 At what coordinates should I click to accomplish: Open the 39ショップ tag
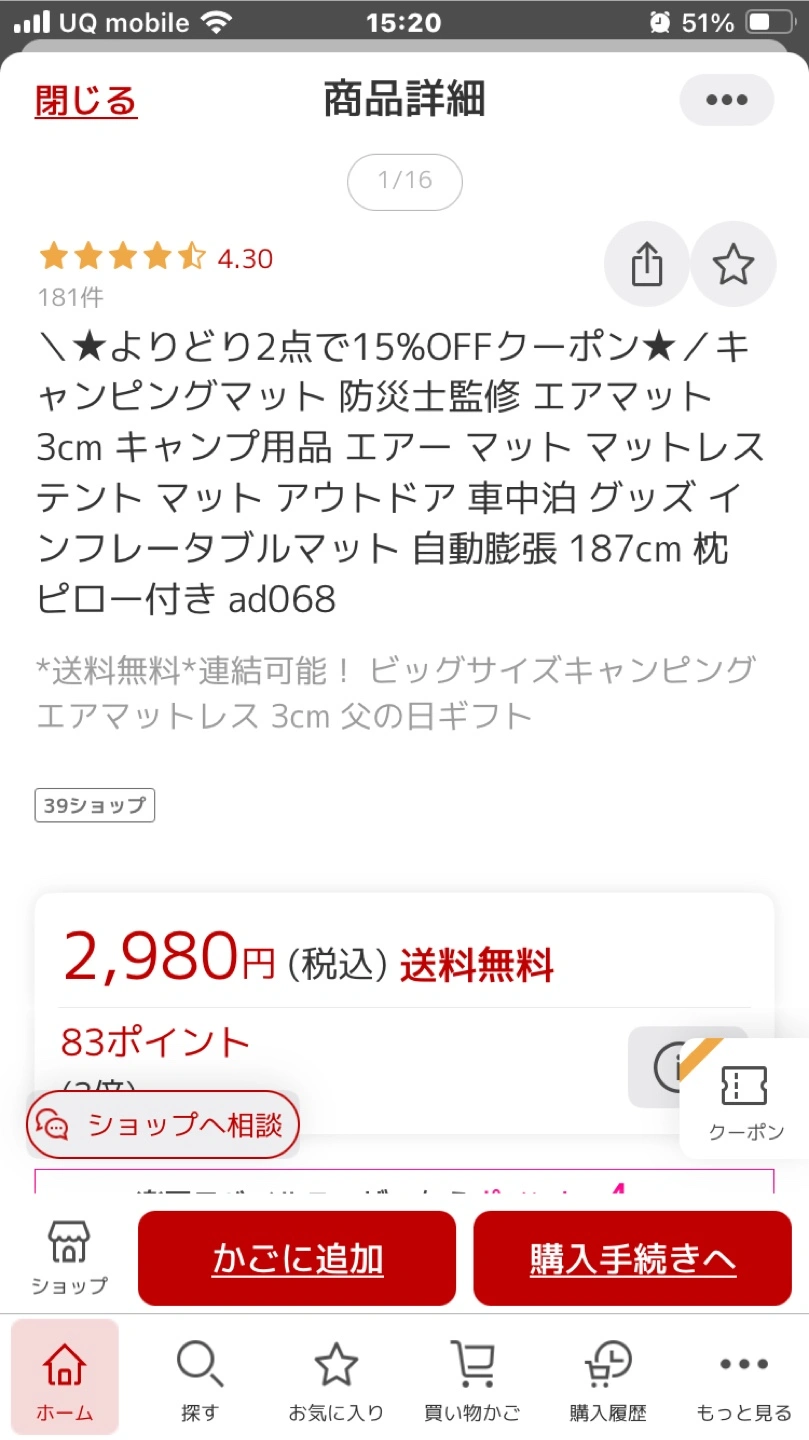tap(95, 805)
